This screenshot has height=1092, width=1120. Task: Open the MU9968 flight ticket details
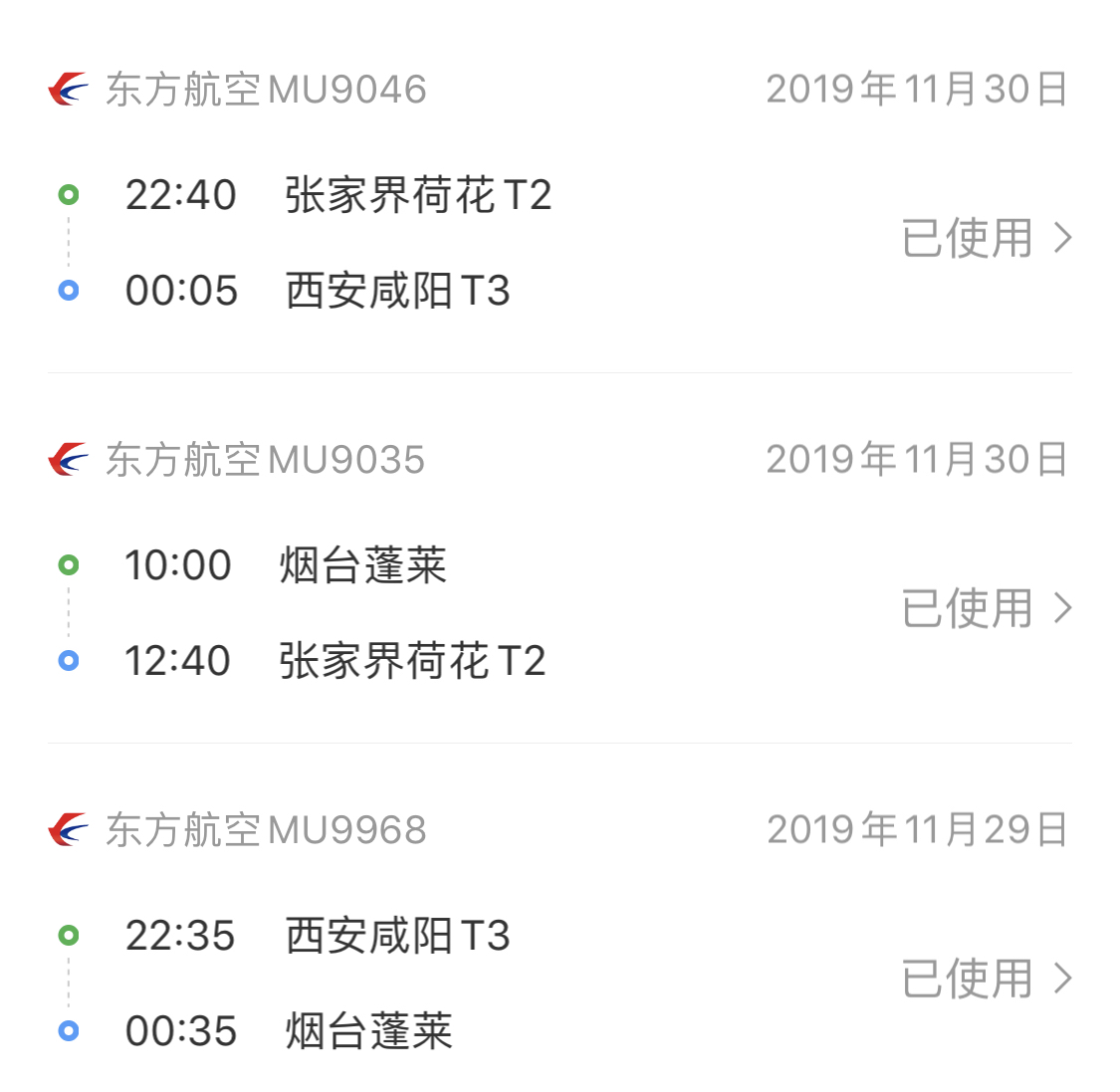click(986, 979)
